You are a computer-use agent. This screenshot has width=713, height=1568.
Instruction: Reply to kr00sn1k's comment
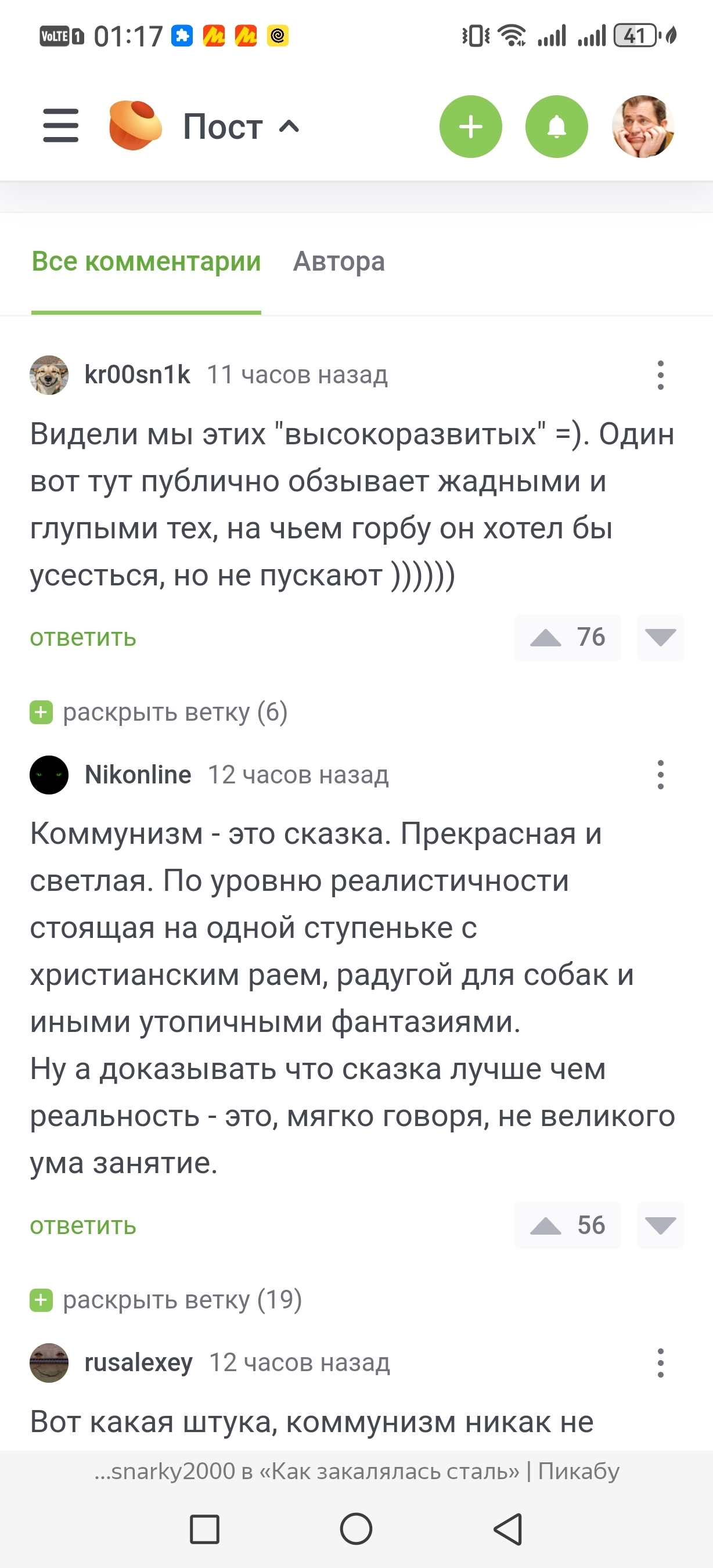82,637
